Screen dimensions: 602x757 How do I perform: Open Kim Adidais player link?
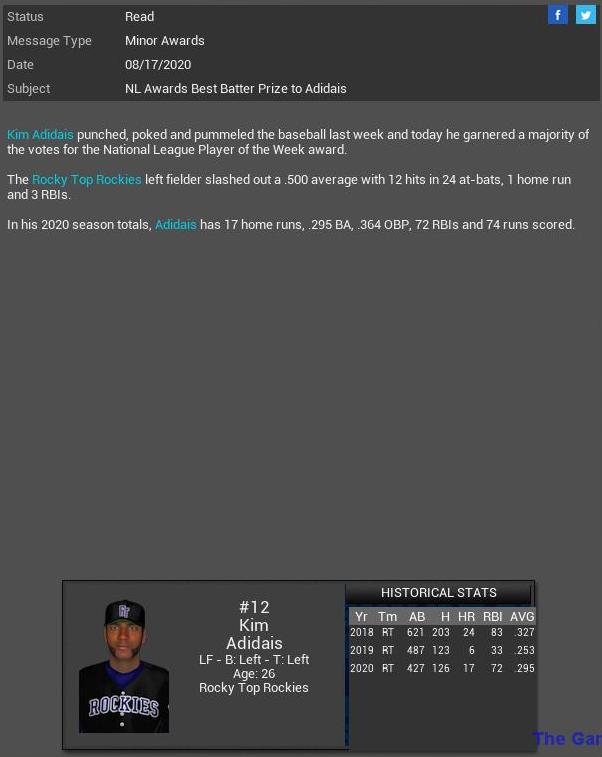point(40,134)
